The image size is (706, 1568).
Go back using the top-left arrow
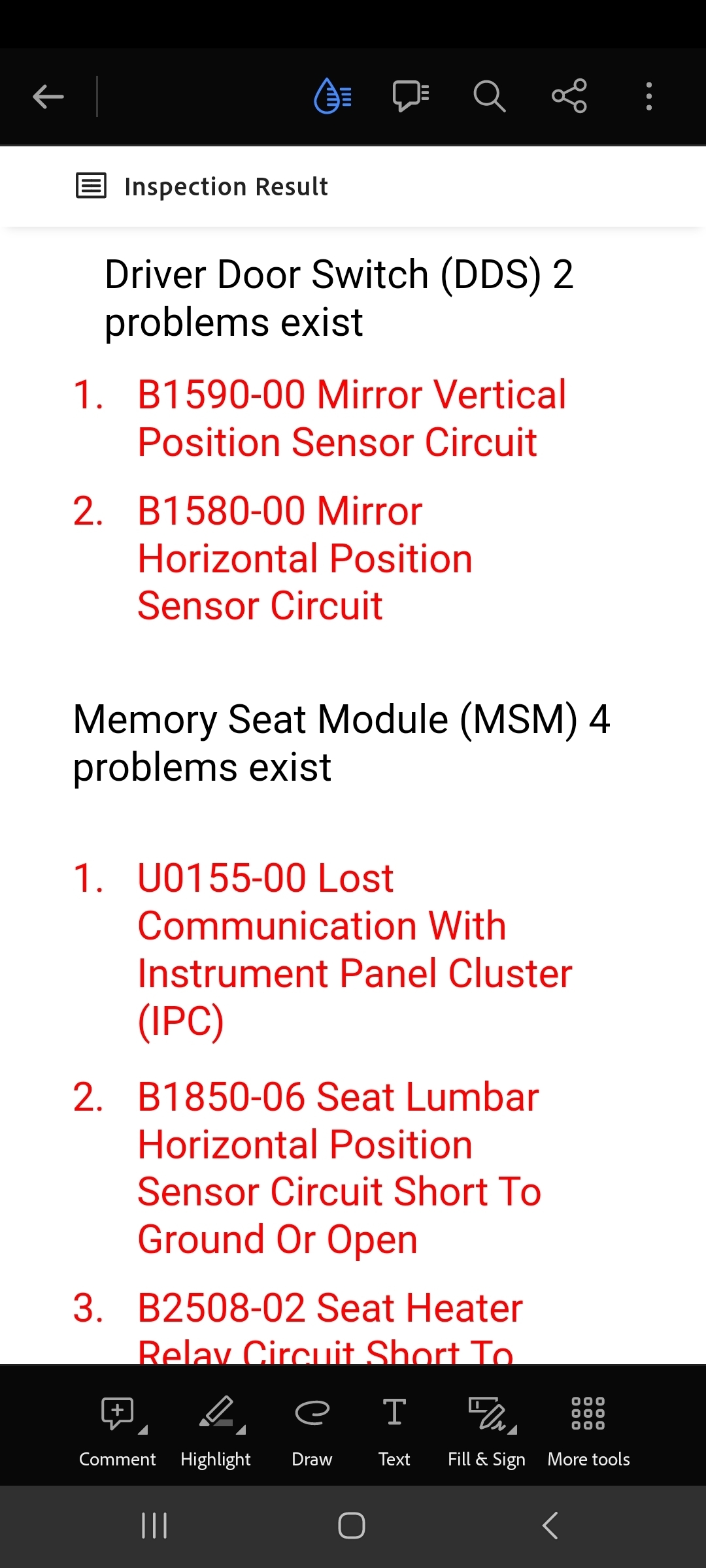[48, 97]
